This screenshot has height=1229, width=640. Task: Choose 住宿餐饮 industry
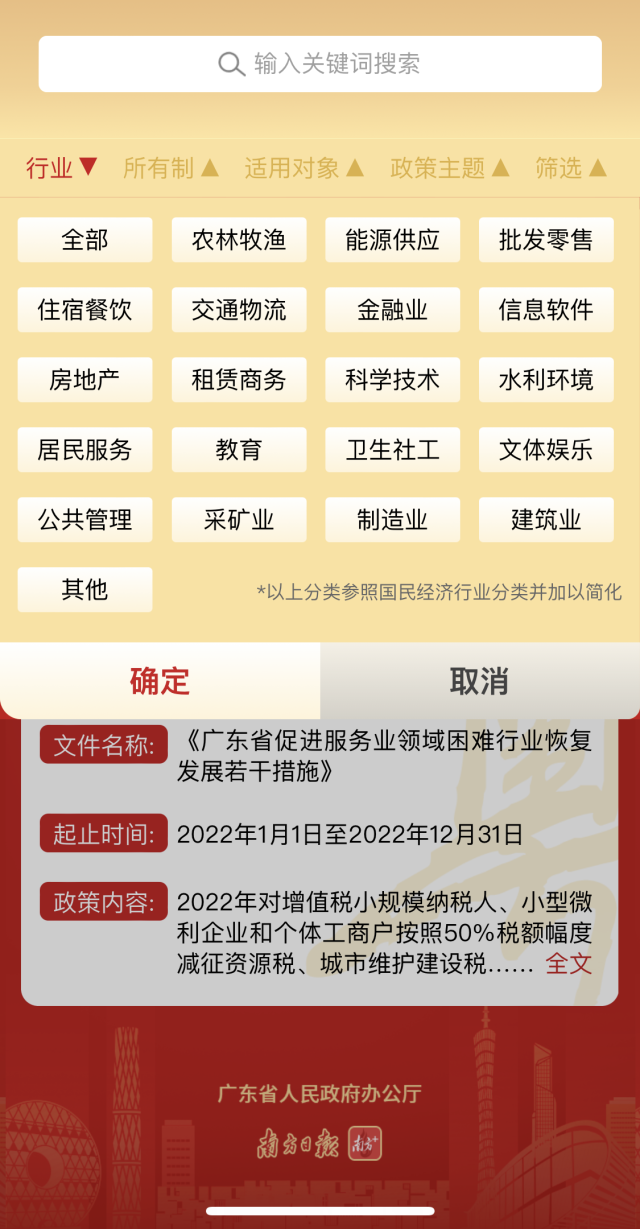(85, 310)
